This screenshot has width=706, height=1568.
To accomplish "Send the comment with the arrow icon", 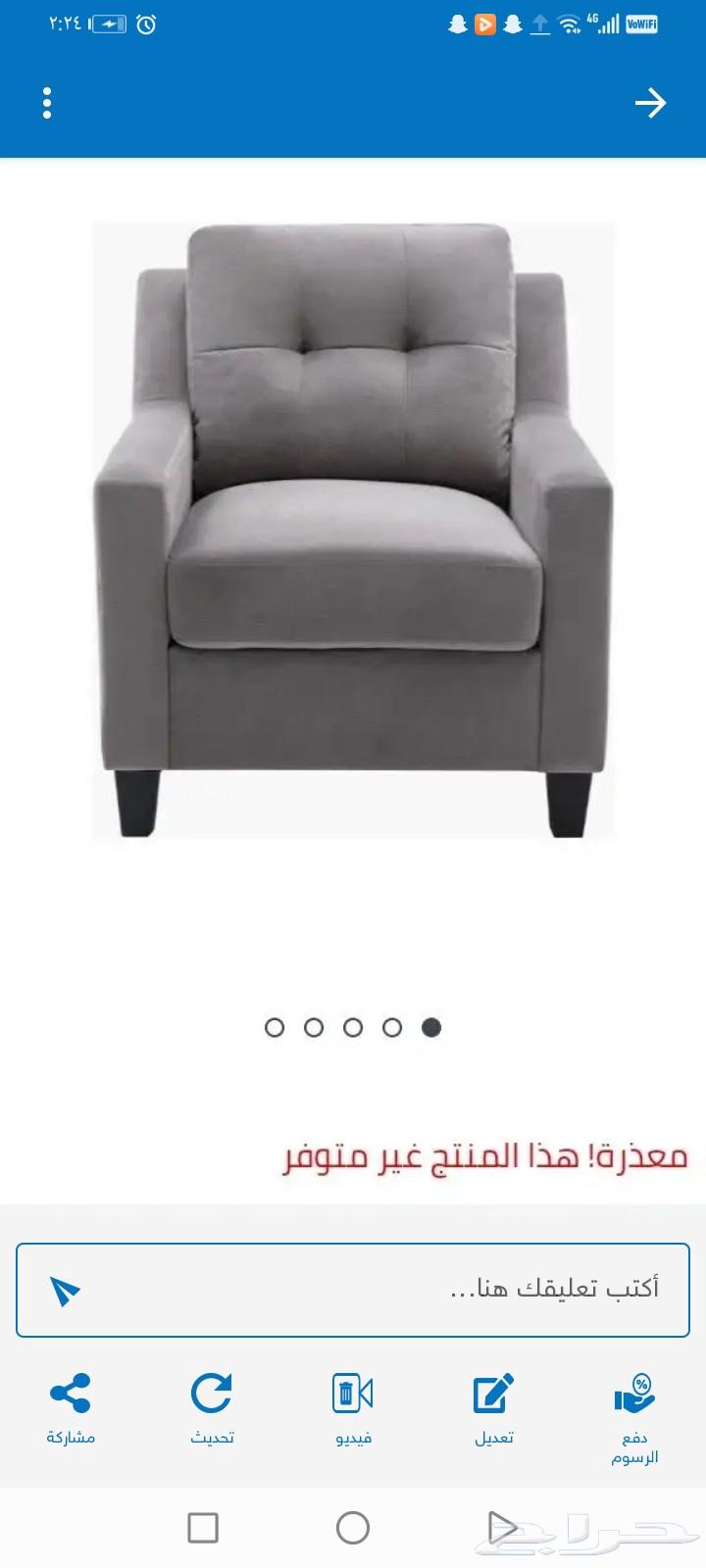I will coord(65,1291).
